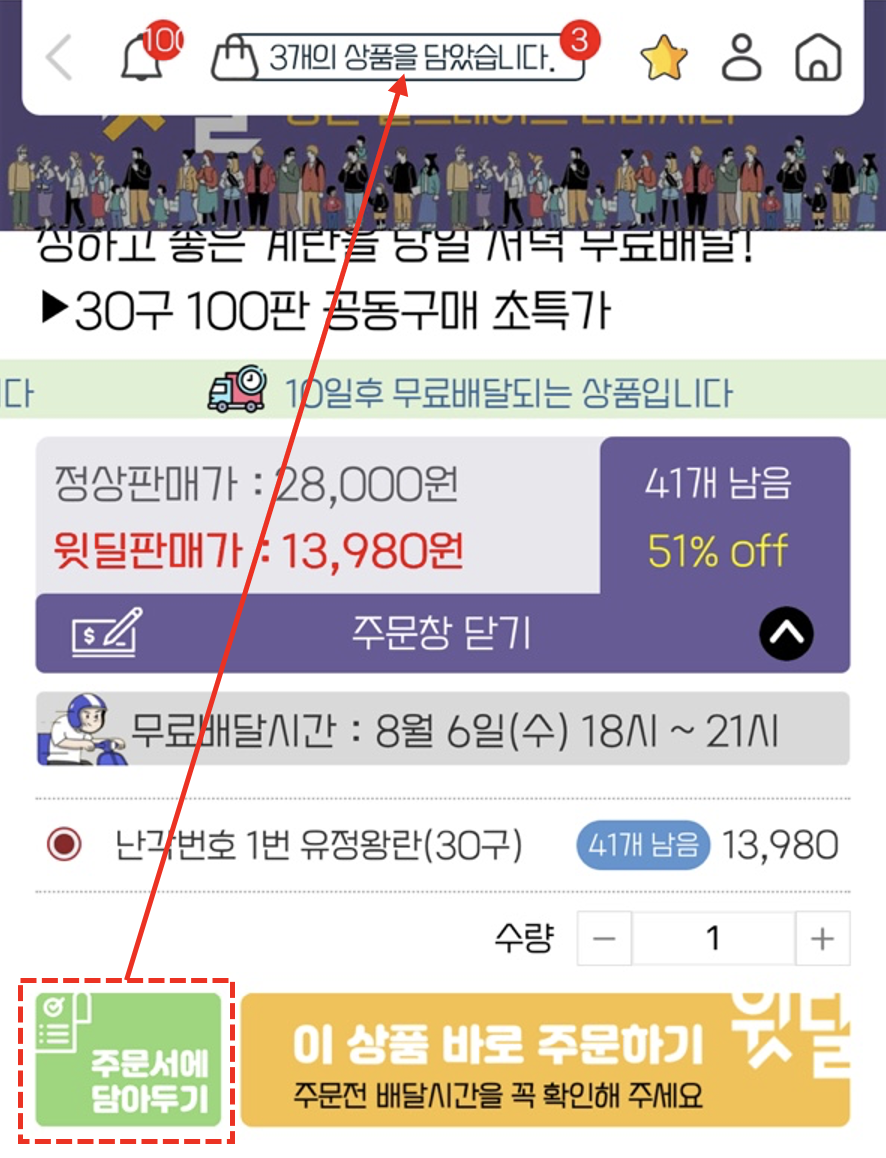
Task: Open the shopping bag with 3 items
Action: (397, 59)
